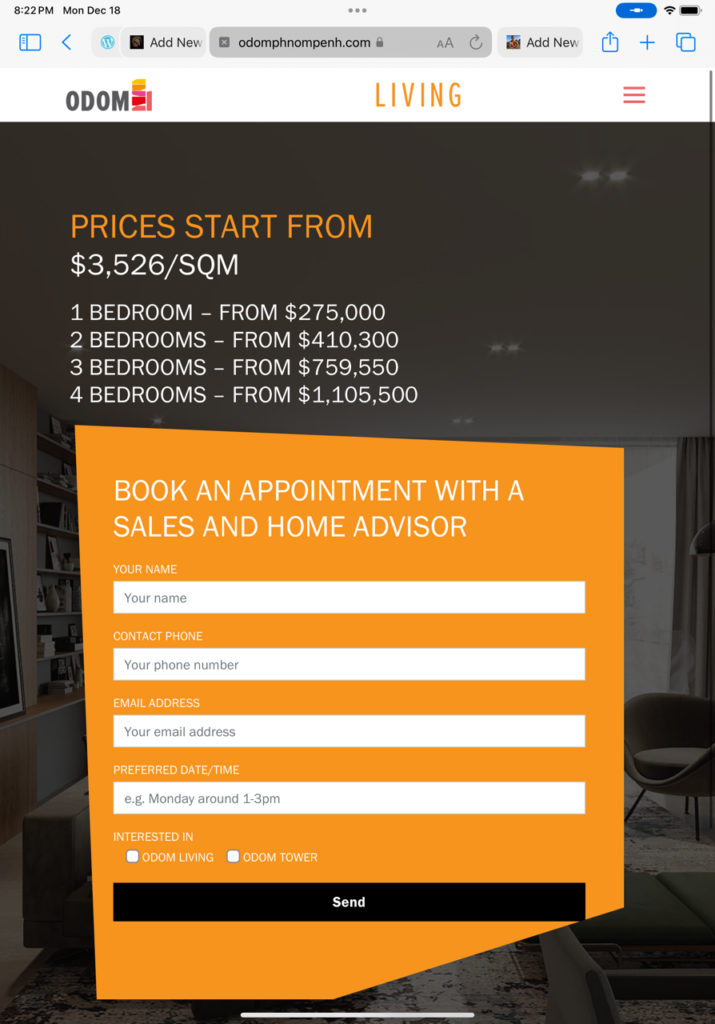
Task: Check the ODOM Tower box
Action: 233,857
